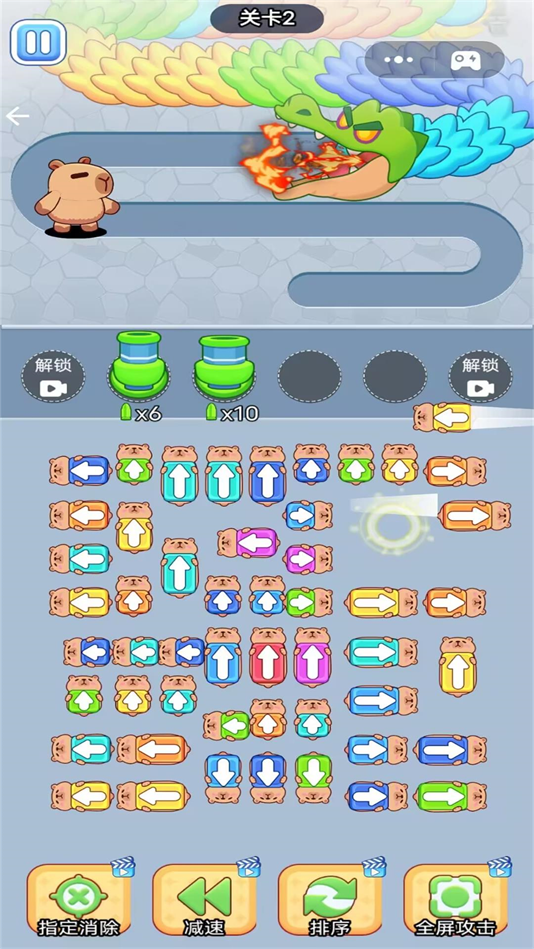The width and height of the screenshot is (534, 949).
Task: Activate the 减速 slow-down power-up
Action: 204,899
